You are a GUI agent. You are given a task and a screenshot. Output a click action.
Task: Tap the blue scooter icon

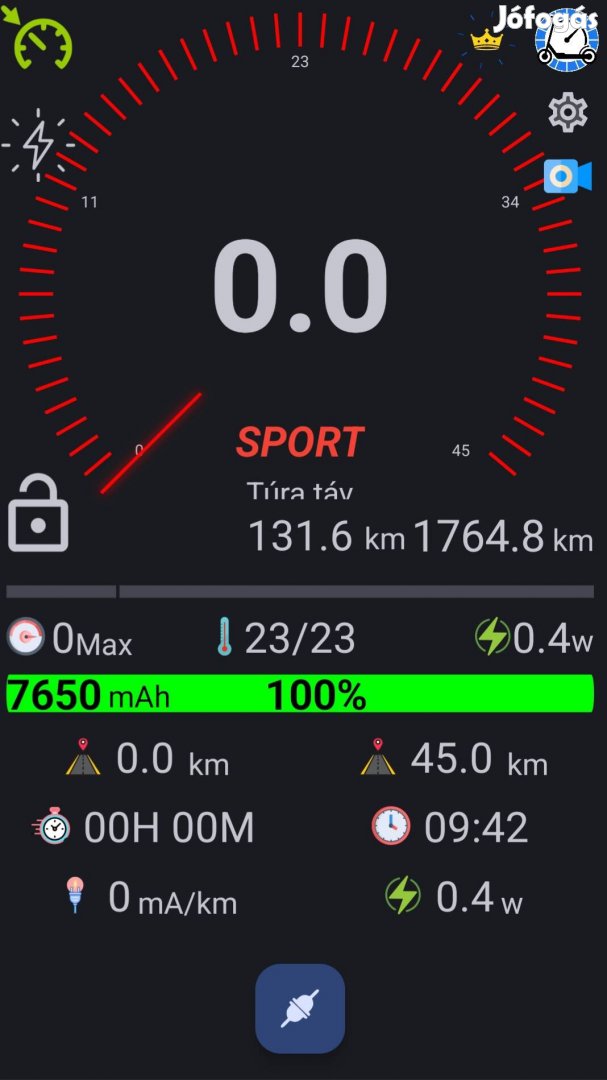[566, 40]
